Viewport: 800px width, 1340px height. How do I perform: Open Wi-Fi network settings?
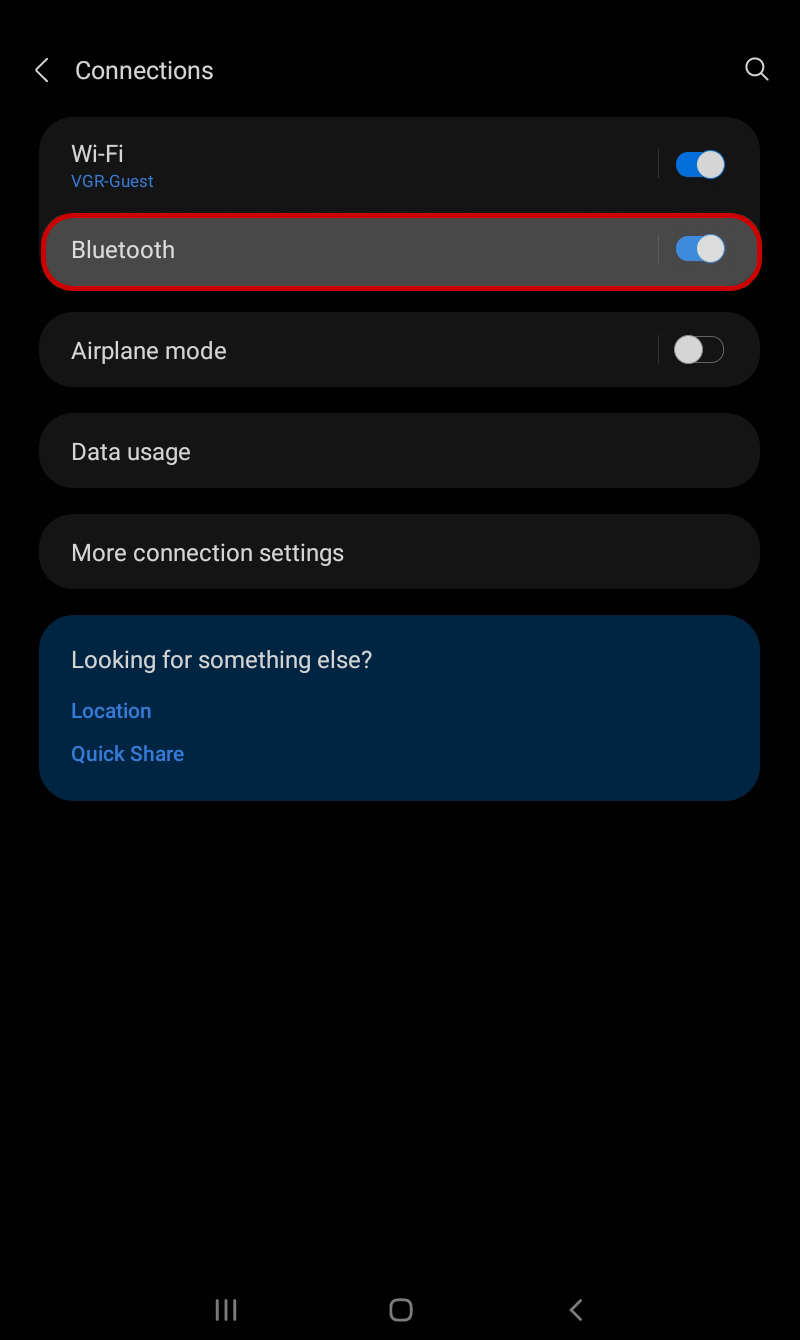[350, 165]
